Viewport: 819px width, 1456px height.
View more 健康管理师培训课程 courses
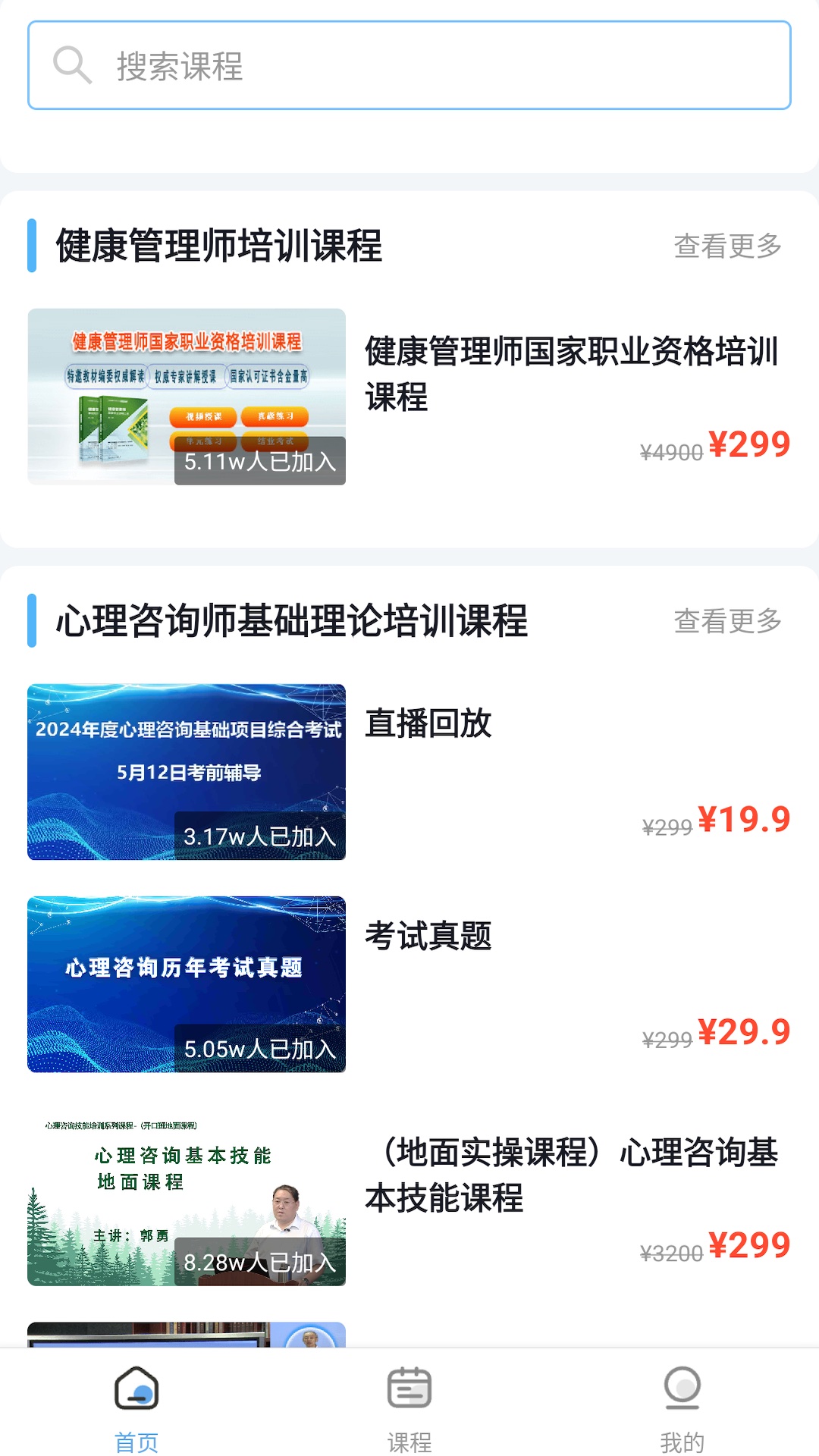coord(727,246)
